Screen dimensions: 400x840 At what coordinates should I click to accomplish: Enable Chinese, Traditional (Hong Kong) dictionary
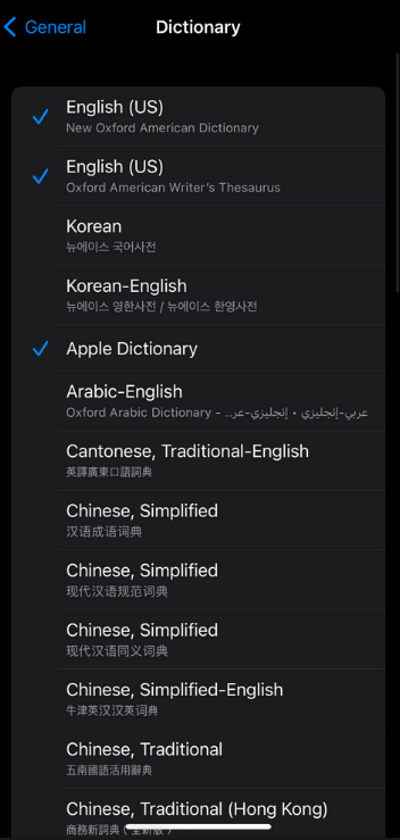198,814
